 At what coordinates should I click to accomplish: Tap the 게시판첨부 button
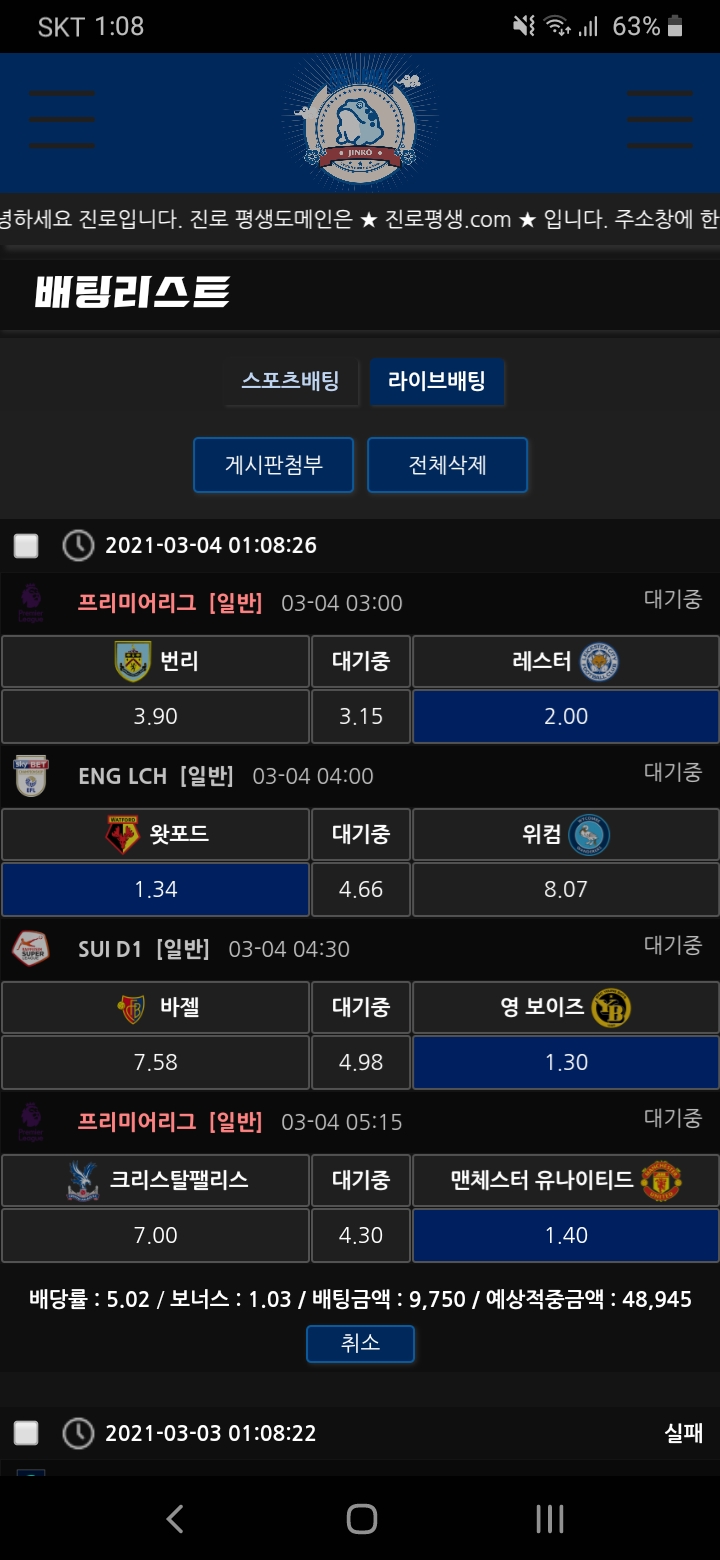tap(273, 465)
